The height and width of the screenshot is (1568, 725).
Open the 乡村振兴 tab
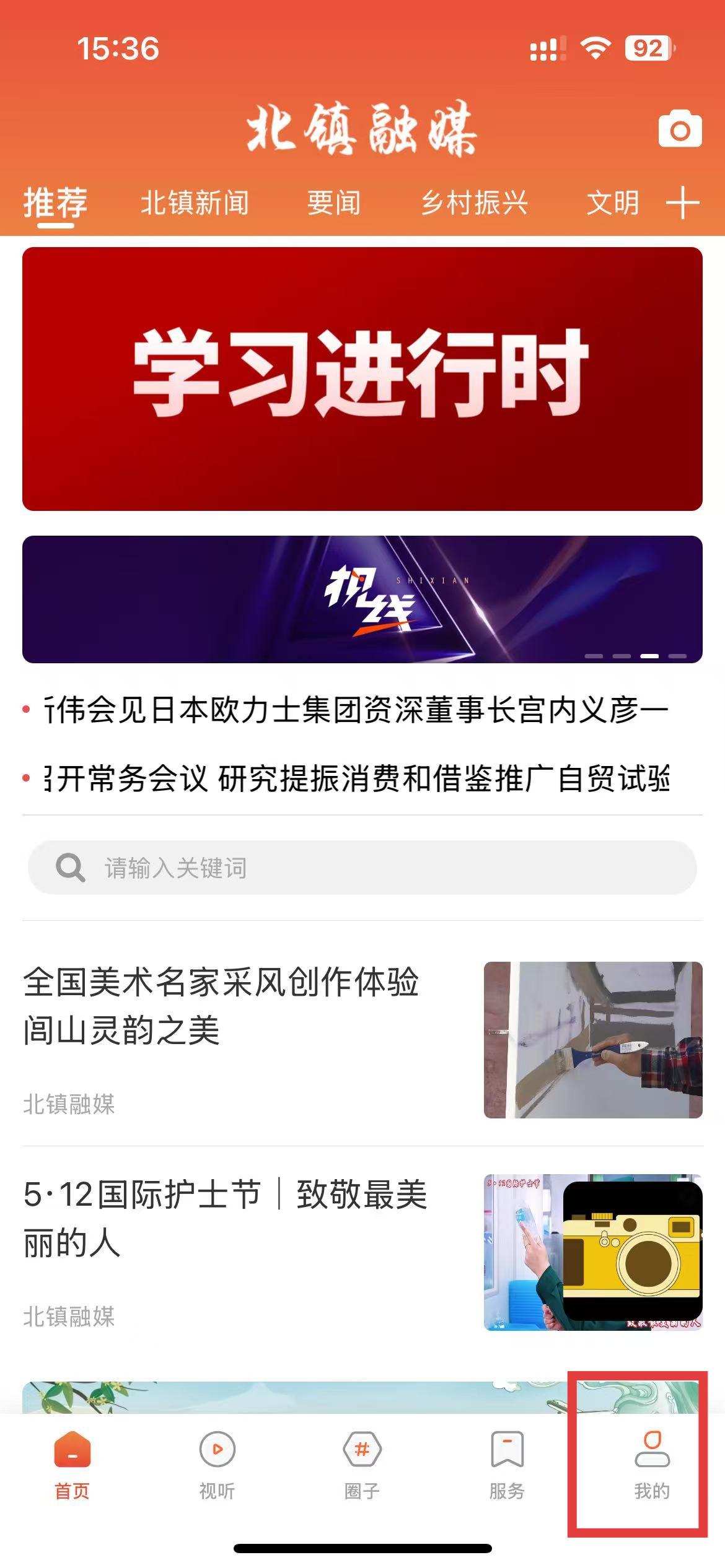(x=474, y=203)
